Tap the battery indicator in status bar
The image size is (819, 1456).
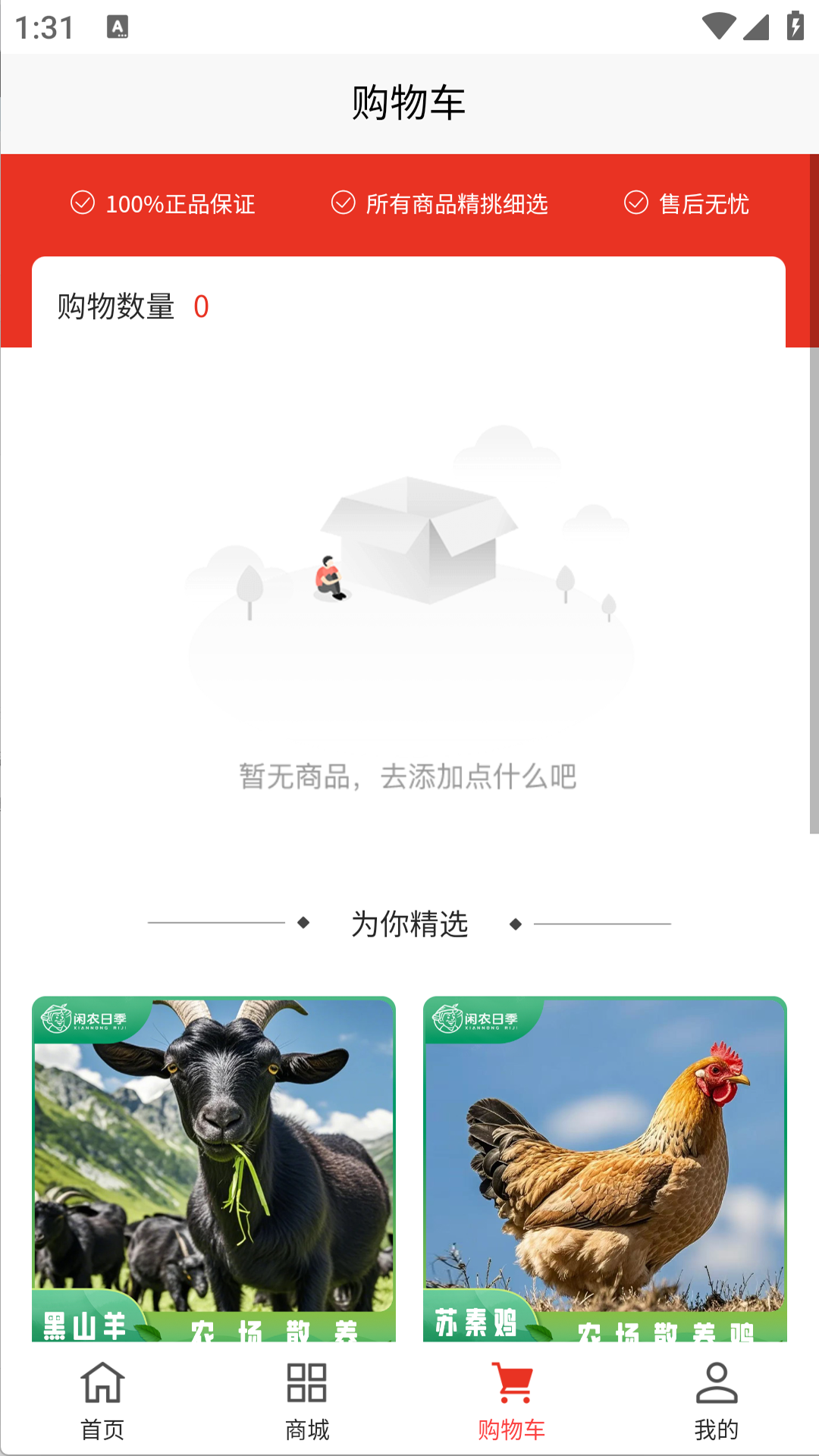(795, 24)
